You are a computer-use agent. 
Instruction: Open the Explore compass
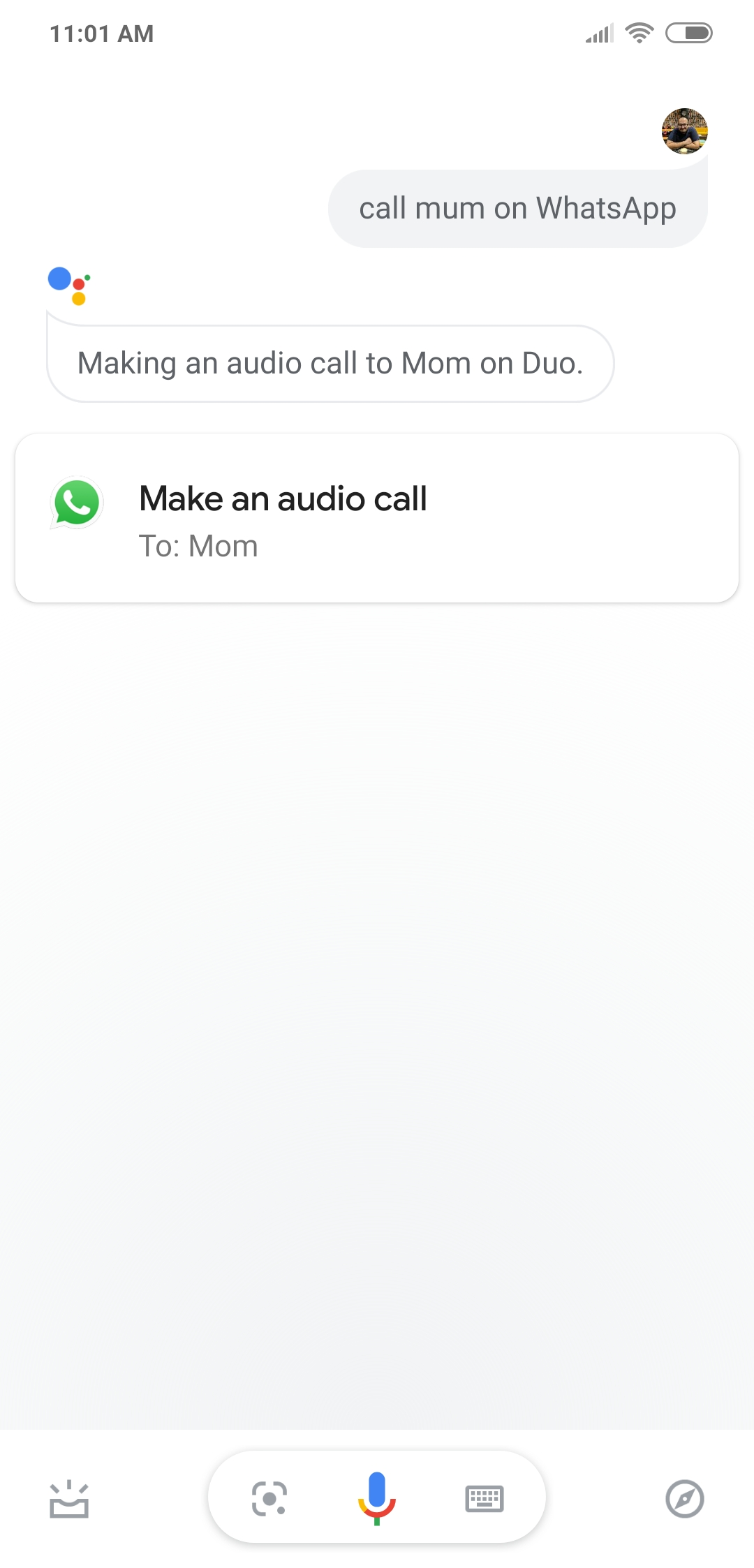coord(684,1498)
